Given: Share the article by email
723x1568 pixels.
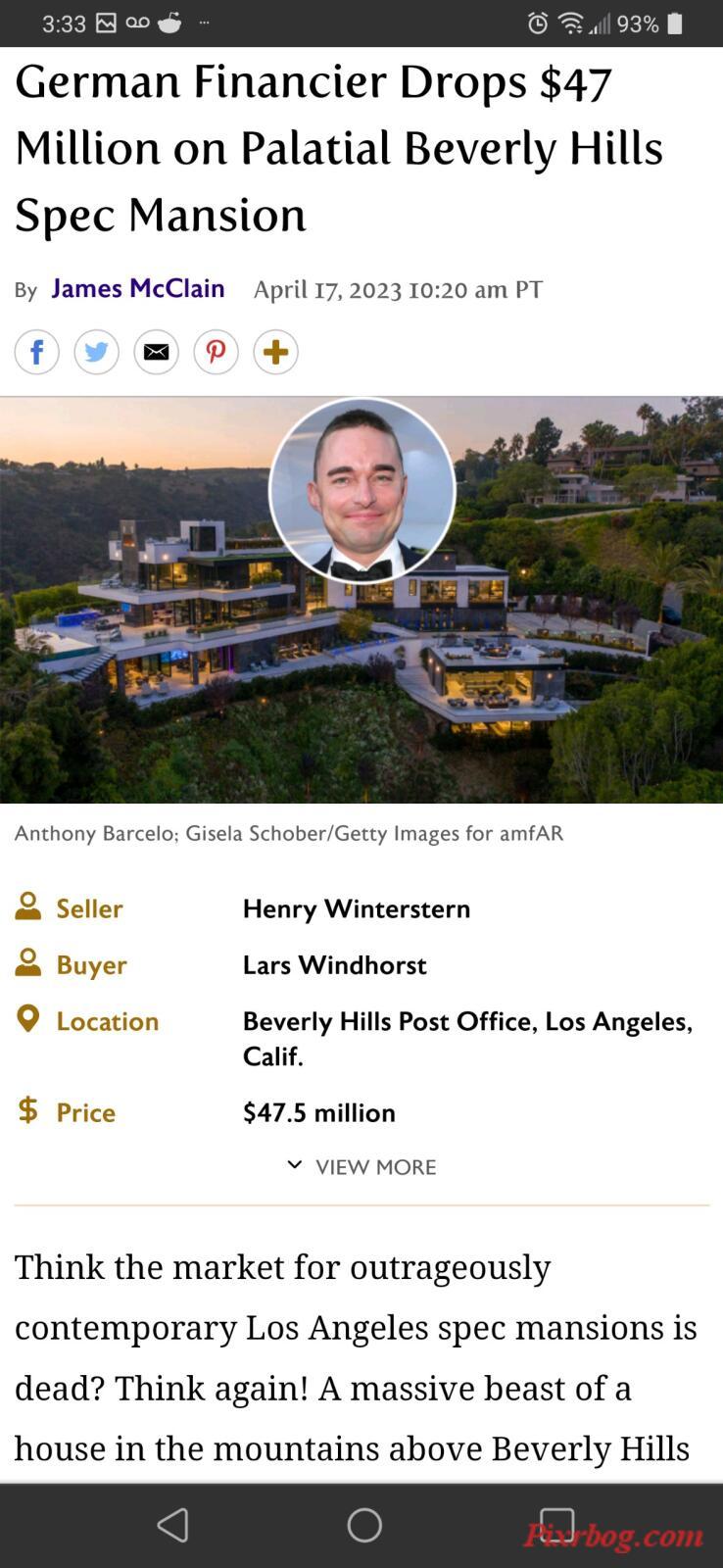Looking at the screenshot, I should [157, 352].
